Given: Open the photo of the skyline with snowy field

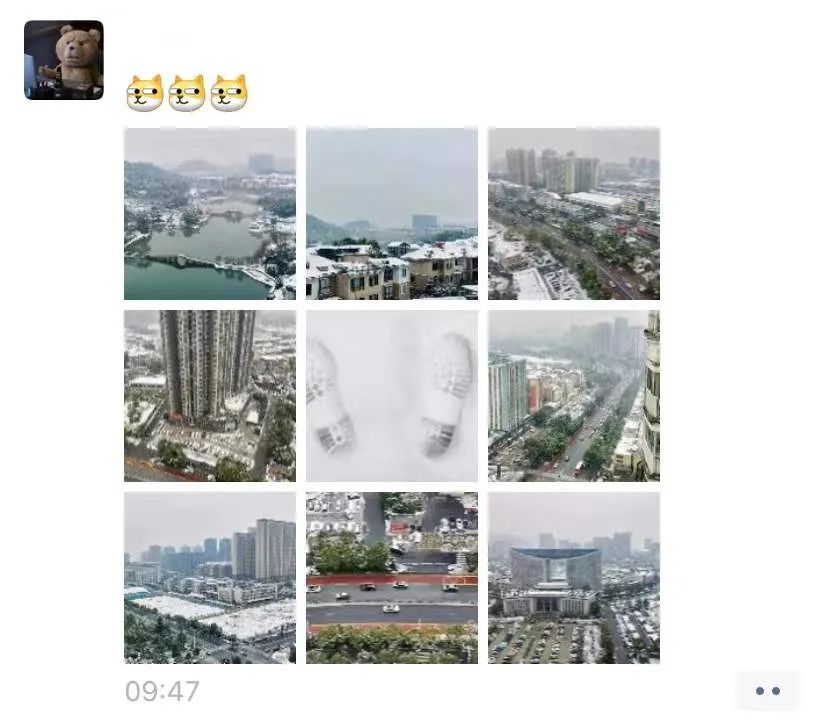Looking at the screenshot, I should (210, 578).
